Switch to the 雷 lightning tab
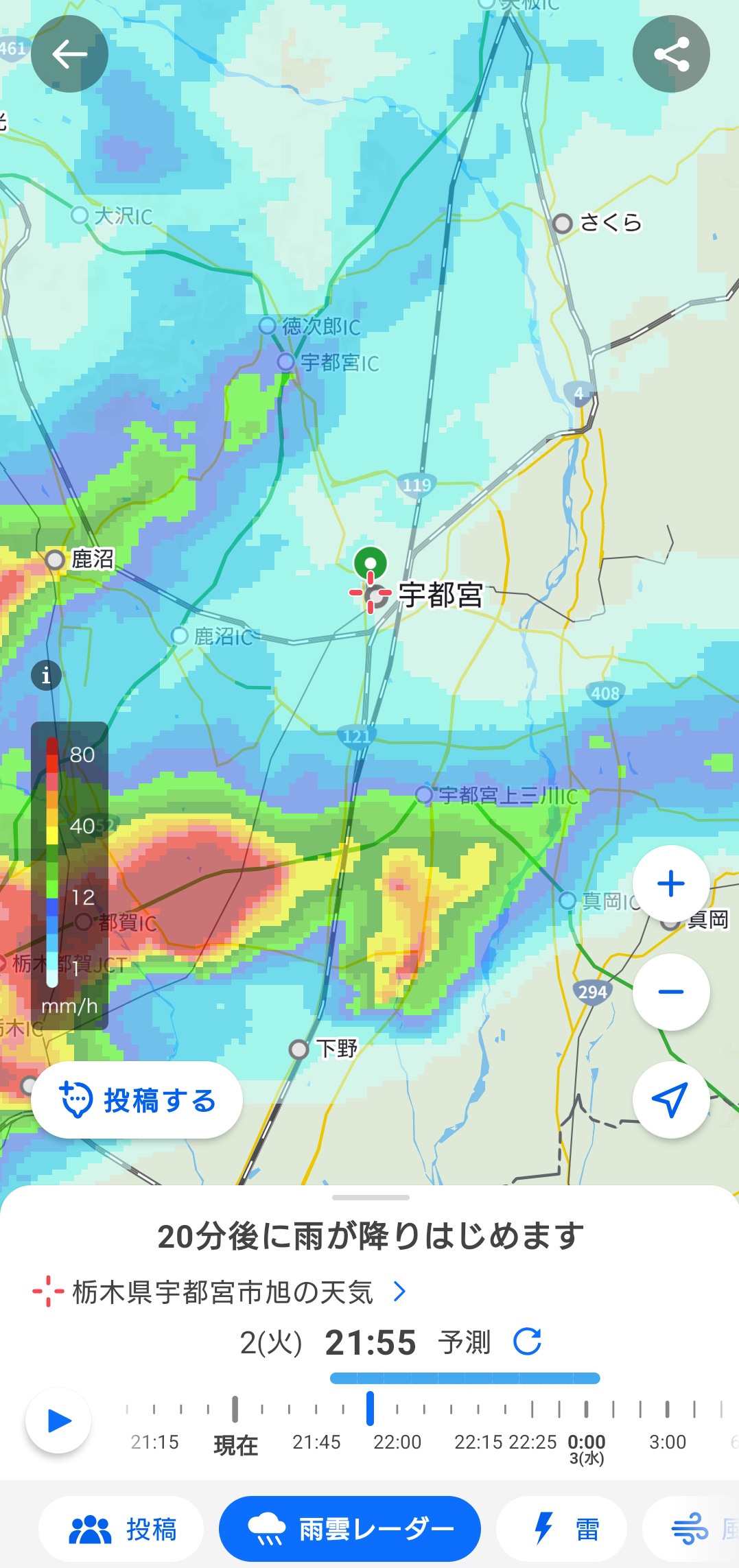This screenshot has height=1568, width=739. pyautogui.click(x=562, y=1529)
